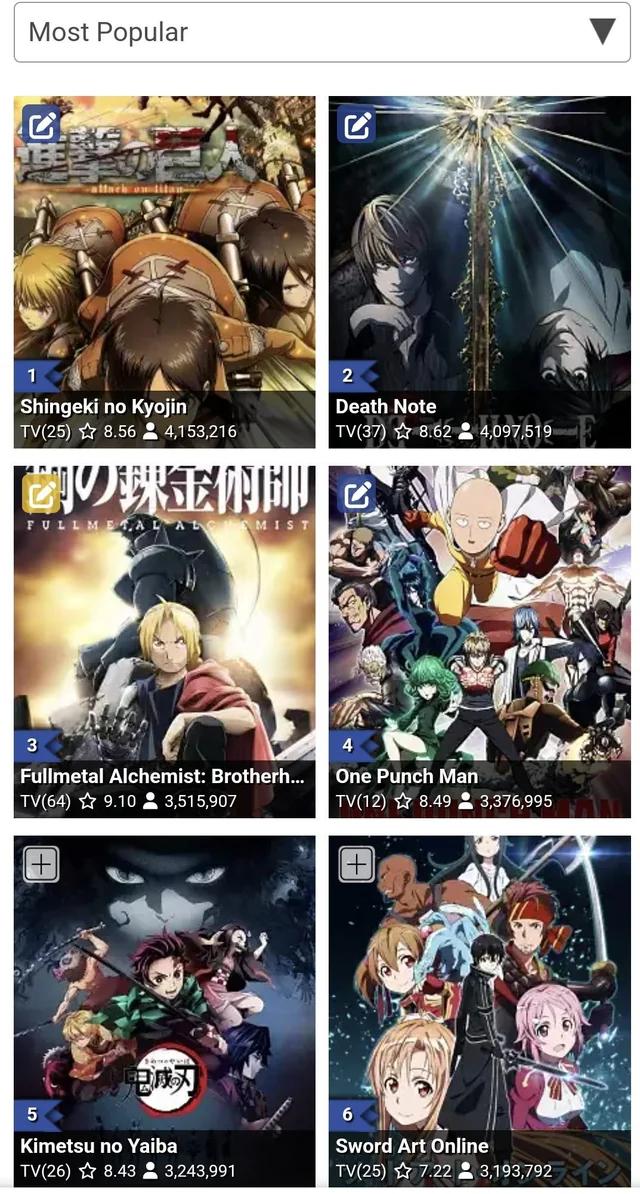Open Death Note anime page

coord(386,406)
